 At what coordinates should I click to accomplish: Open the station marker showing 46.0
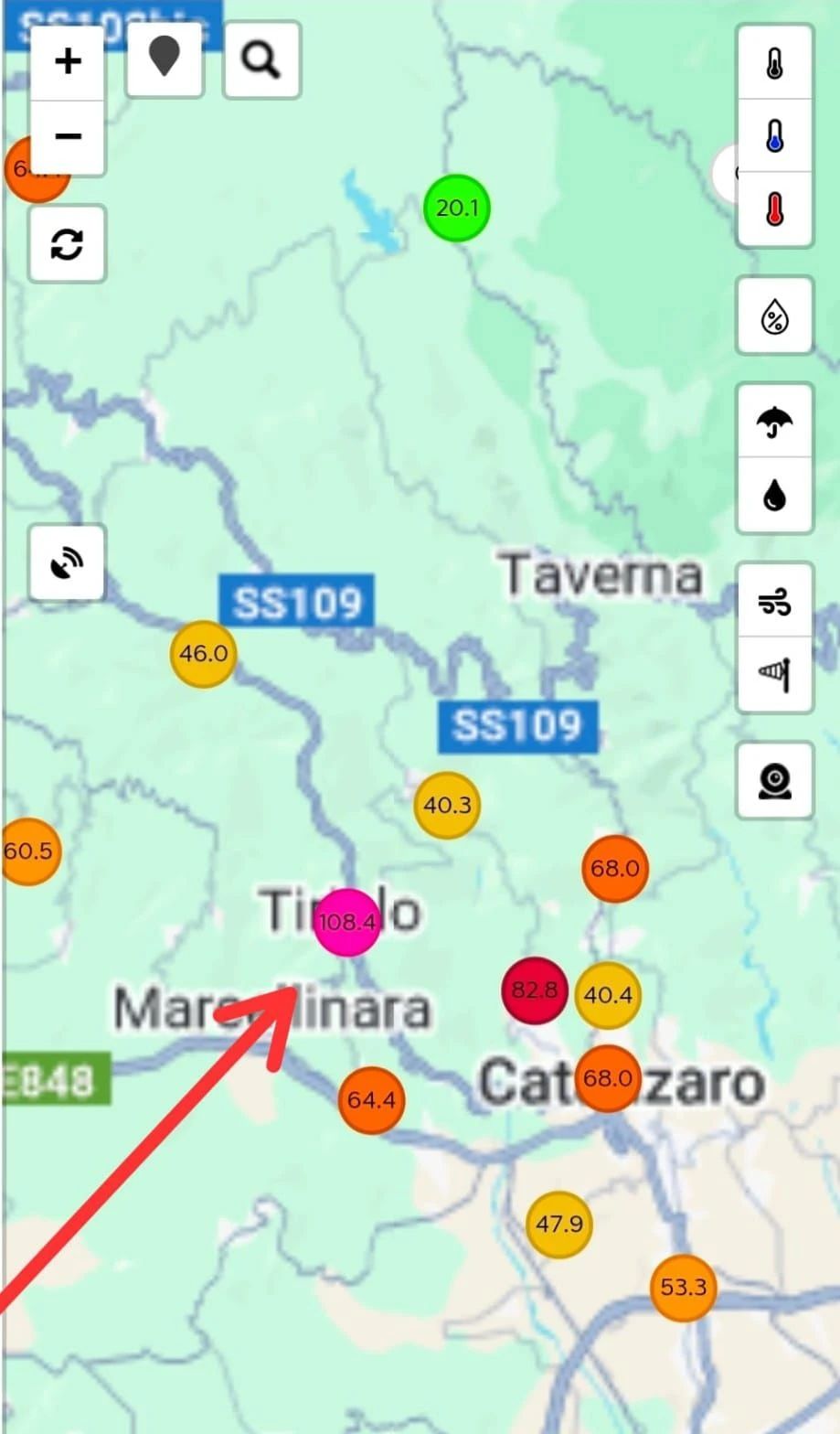[x=203, y=654]
